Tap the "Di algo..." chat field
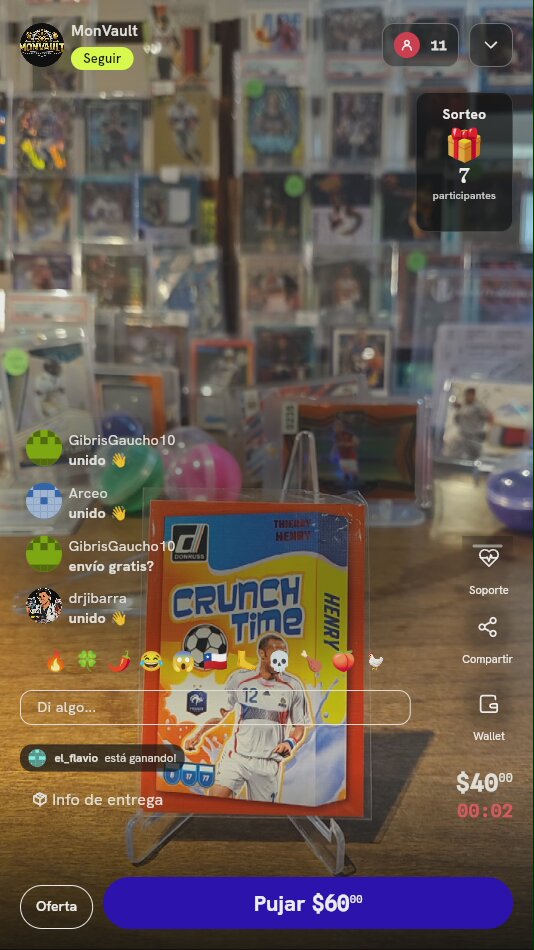The width and height of the screenshot is (534, 950). pos(215,707)
